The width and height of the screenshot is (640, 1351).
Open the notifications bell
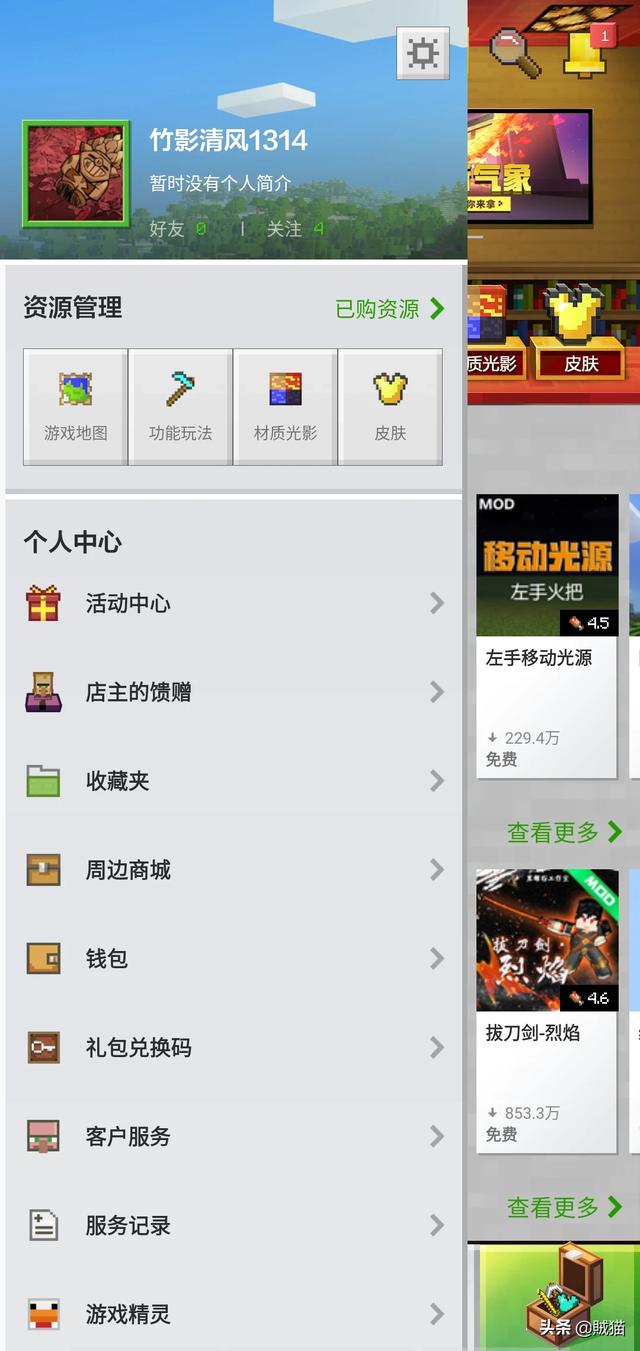point(586,53)
